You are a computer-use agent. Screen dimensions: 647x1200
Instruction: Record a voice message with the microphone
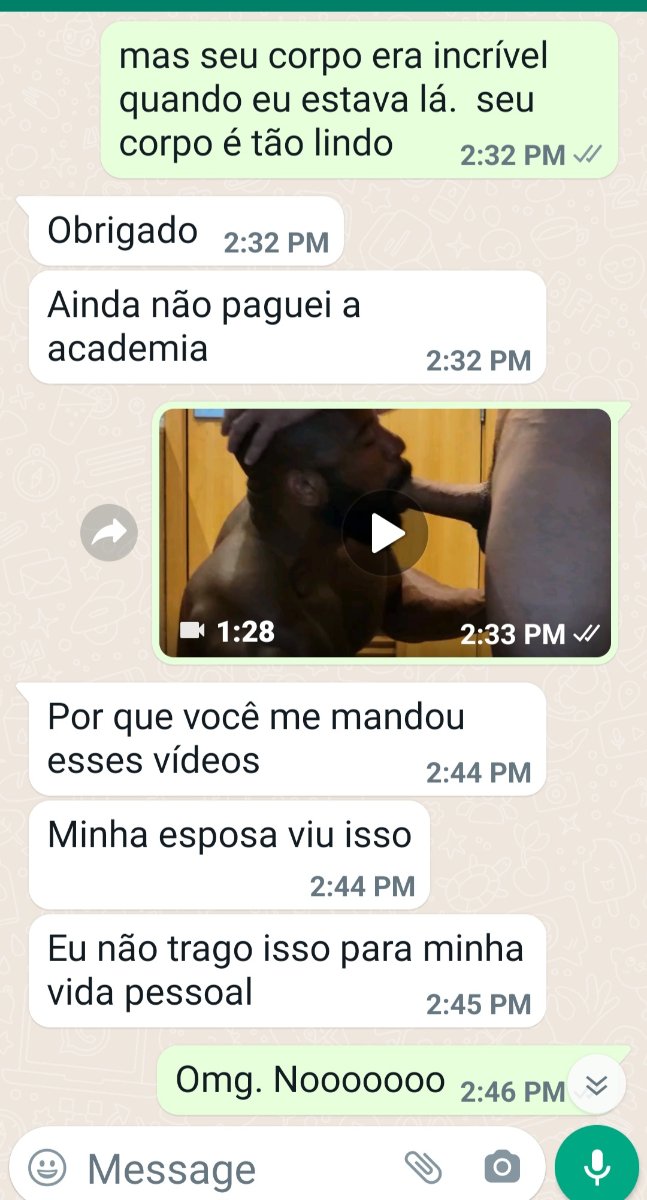(597, 1166)
